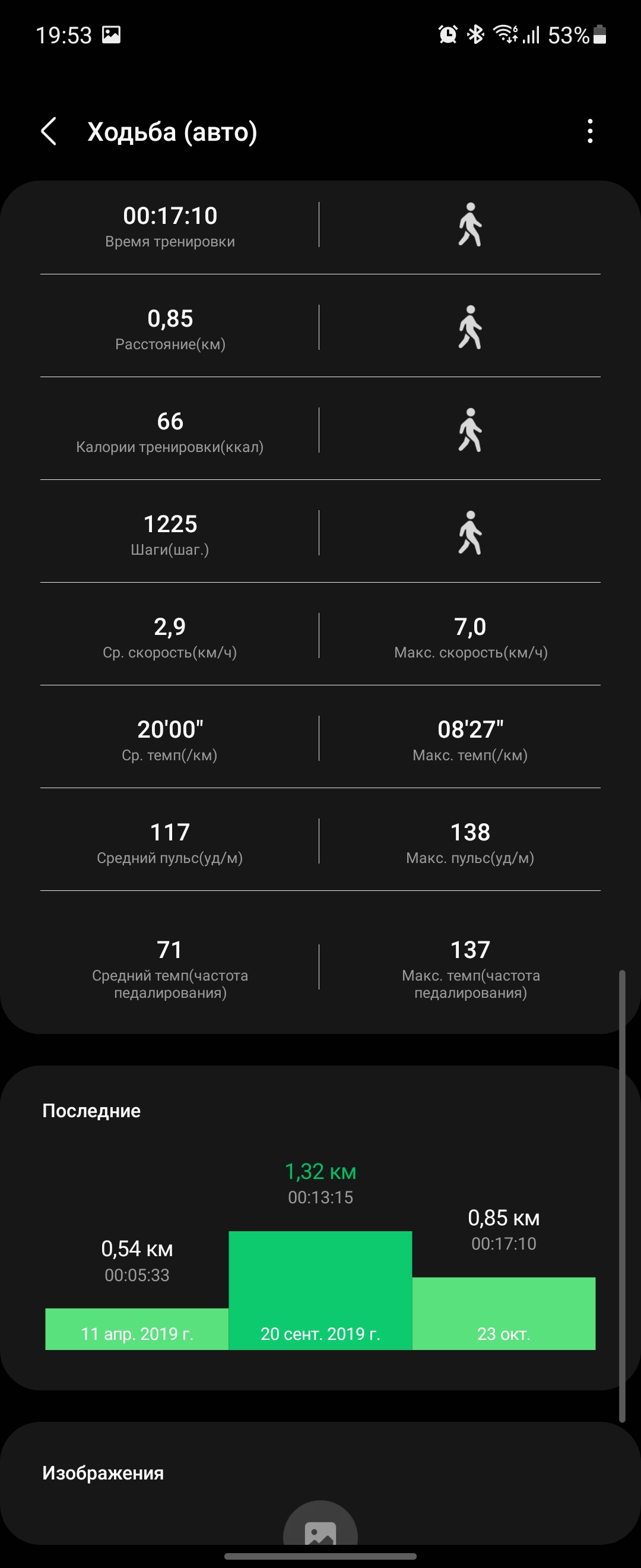Image resolution: width=641 pixels, height=1568 pixels.
Task: Open the three-dot overflow menu
Action: coord(589,131)
